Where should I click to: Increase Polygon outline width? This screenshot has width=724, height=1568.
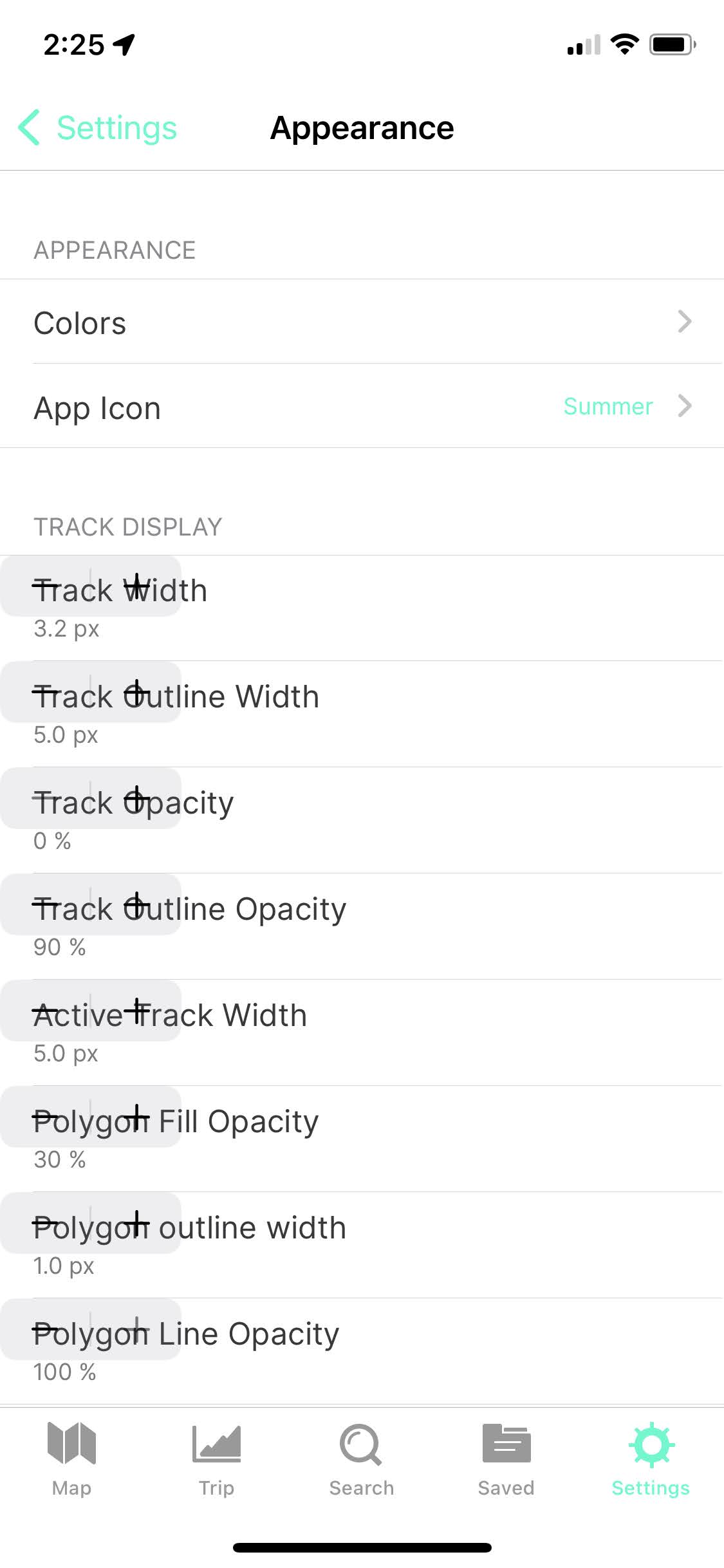tap(136, 1224)
